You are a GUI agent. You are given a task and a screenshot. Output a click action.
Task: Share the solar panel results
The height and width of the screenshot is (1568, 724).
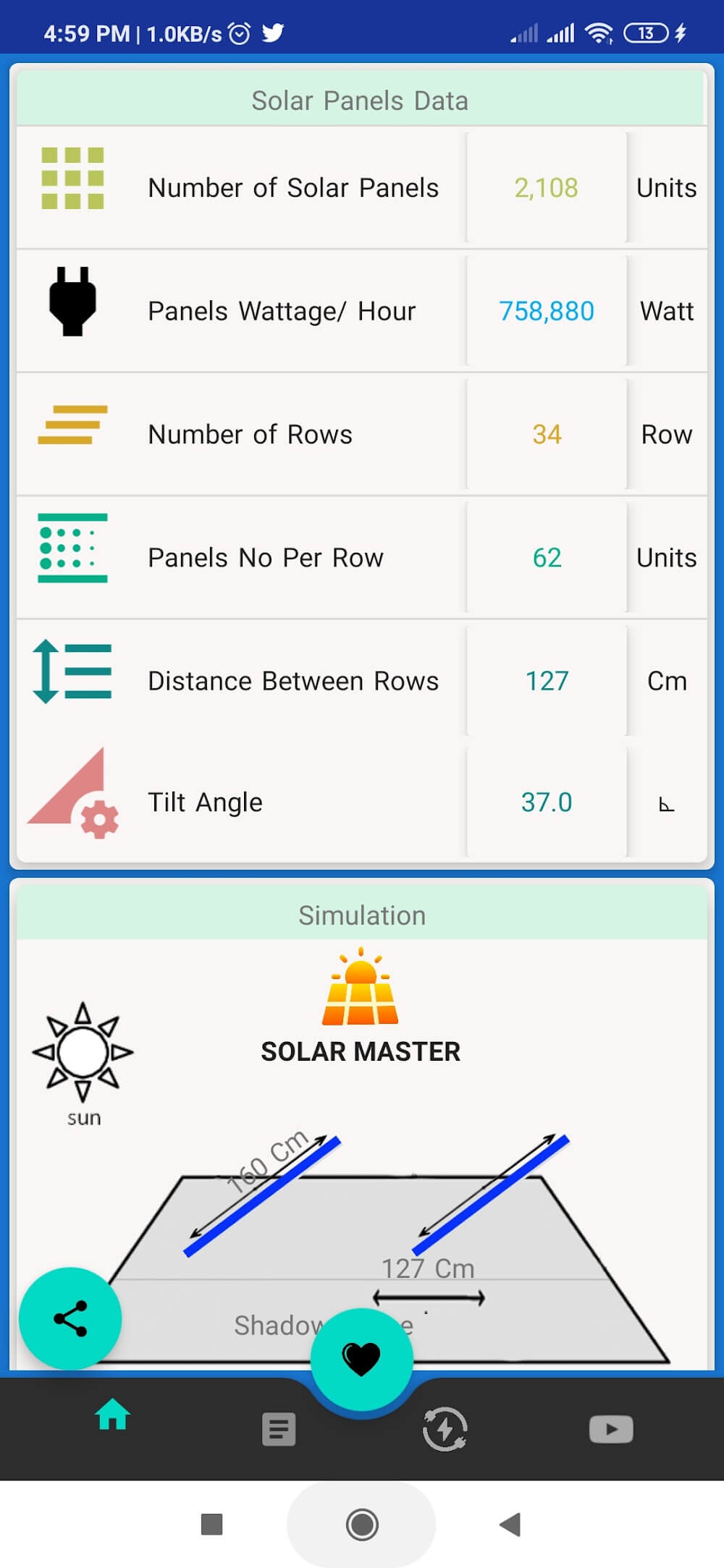click(x=70, y=1318)
